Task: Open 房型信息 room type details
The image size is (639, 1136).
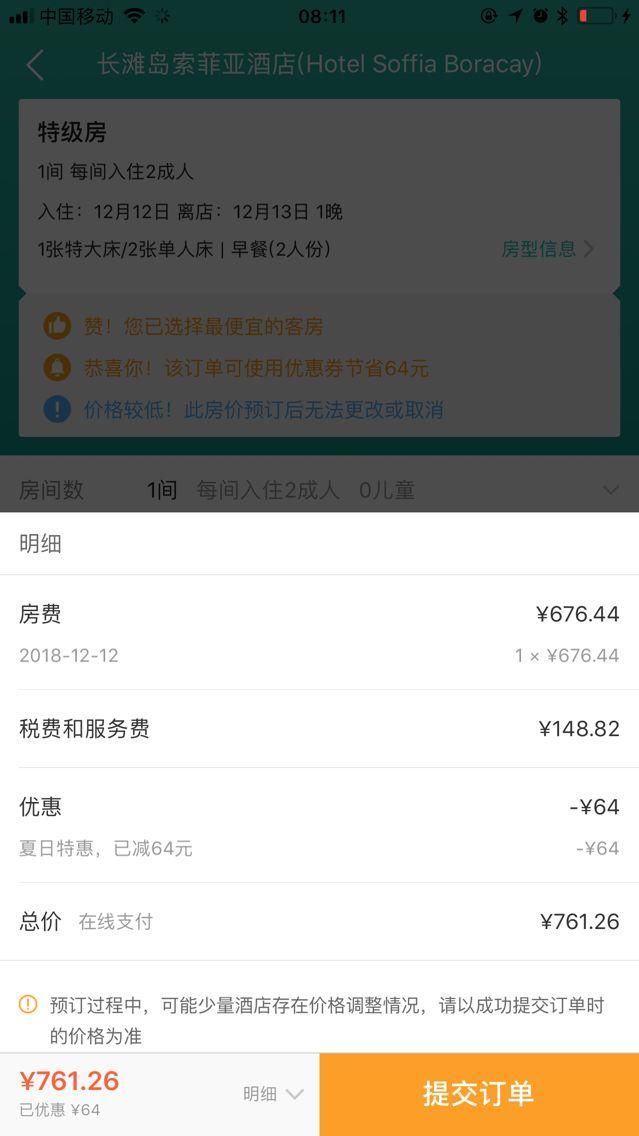Action: (x=548, y=249)
